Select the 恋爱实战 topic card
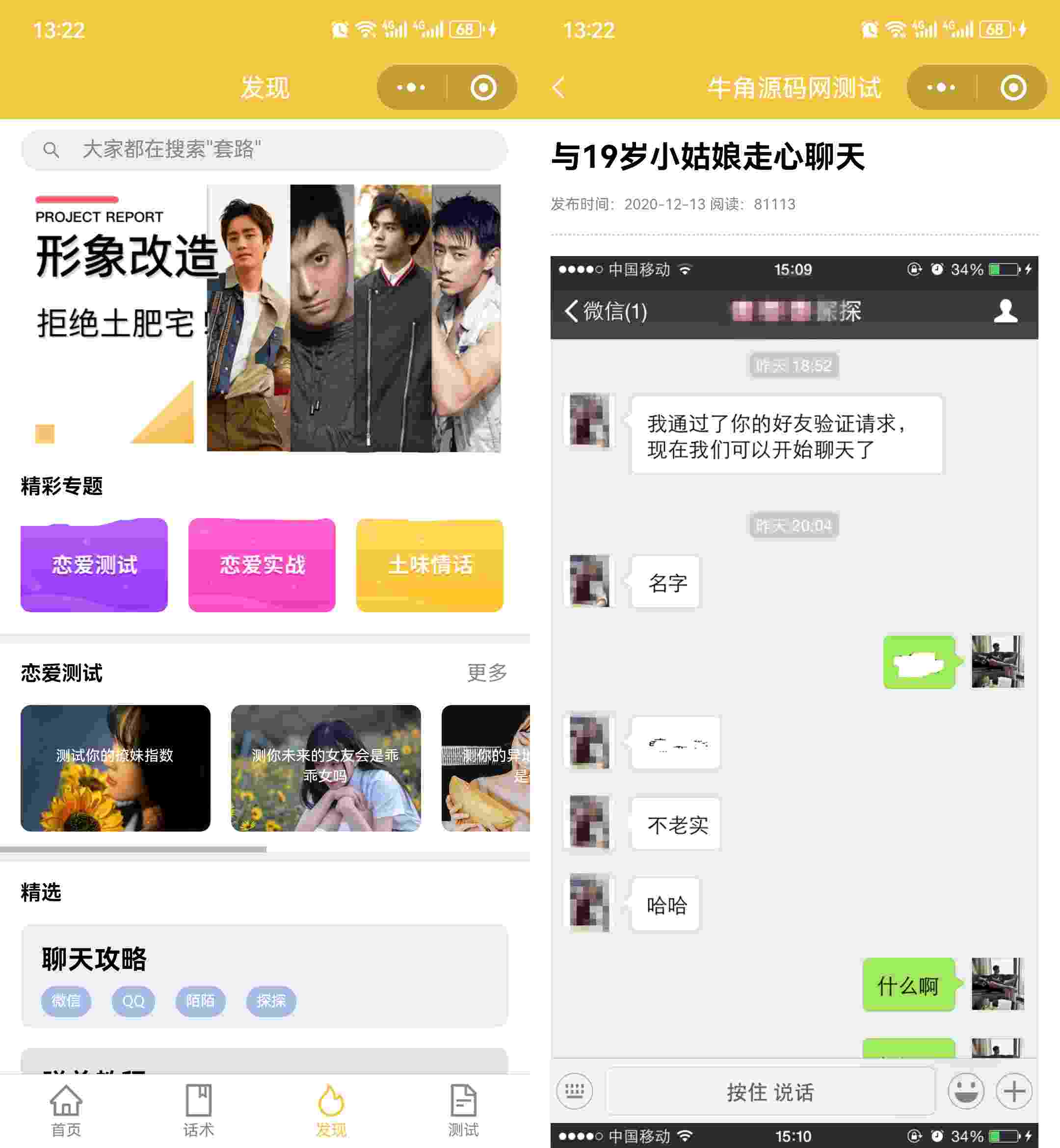The width and height of the screenshot is (1060, 1148). click(262, 565)
